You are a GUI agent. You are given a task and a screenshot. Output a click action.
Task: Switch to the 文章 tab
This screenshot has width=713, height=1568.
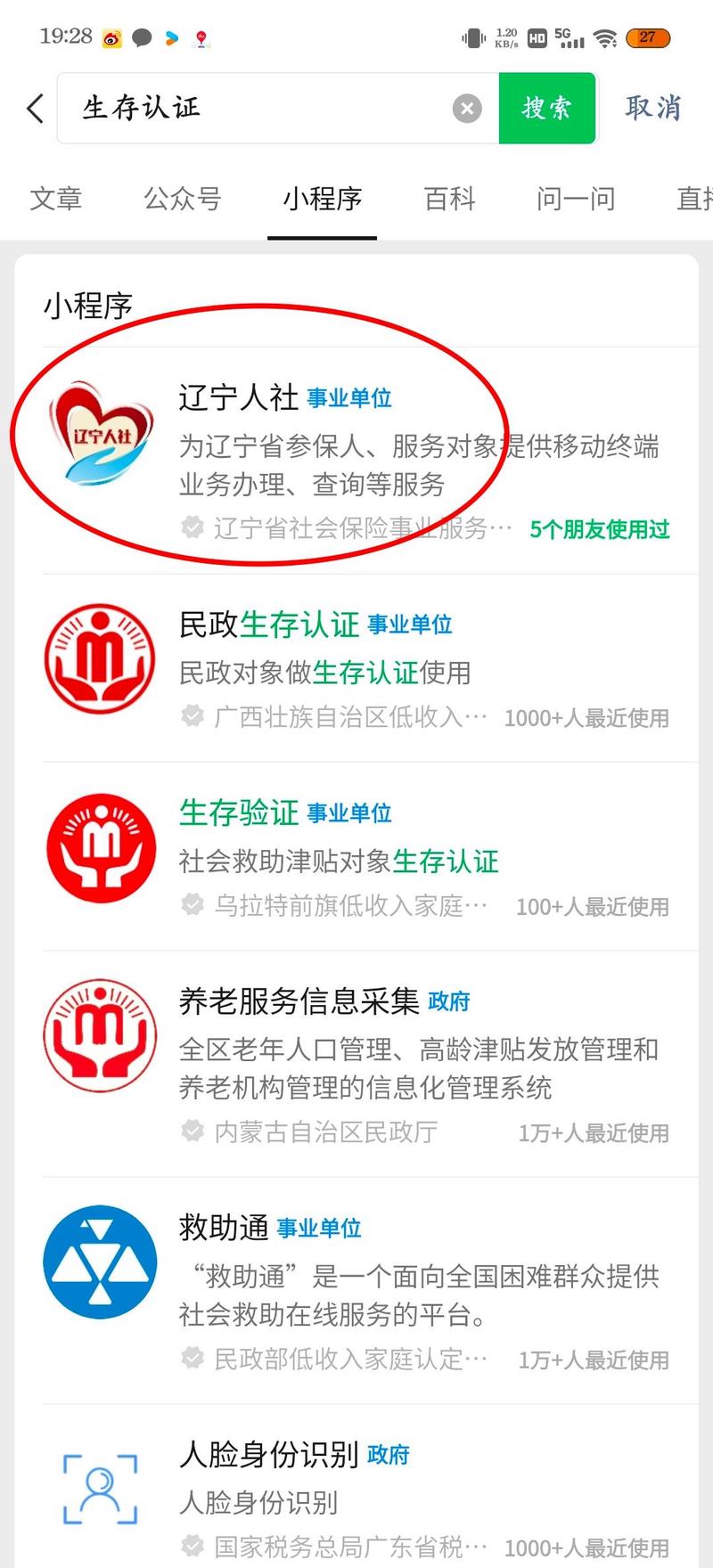56,199
